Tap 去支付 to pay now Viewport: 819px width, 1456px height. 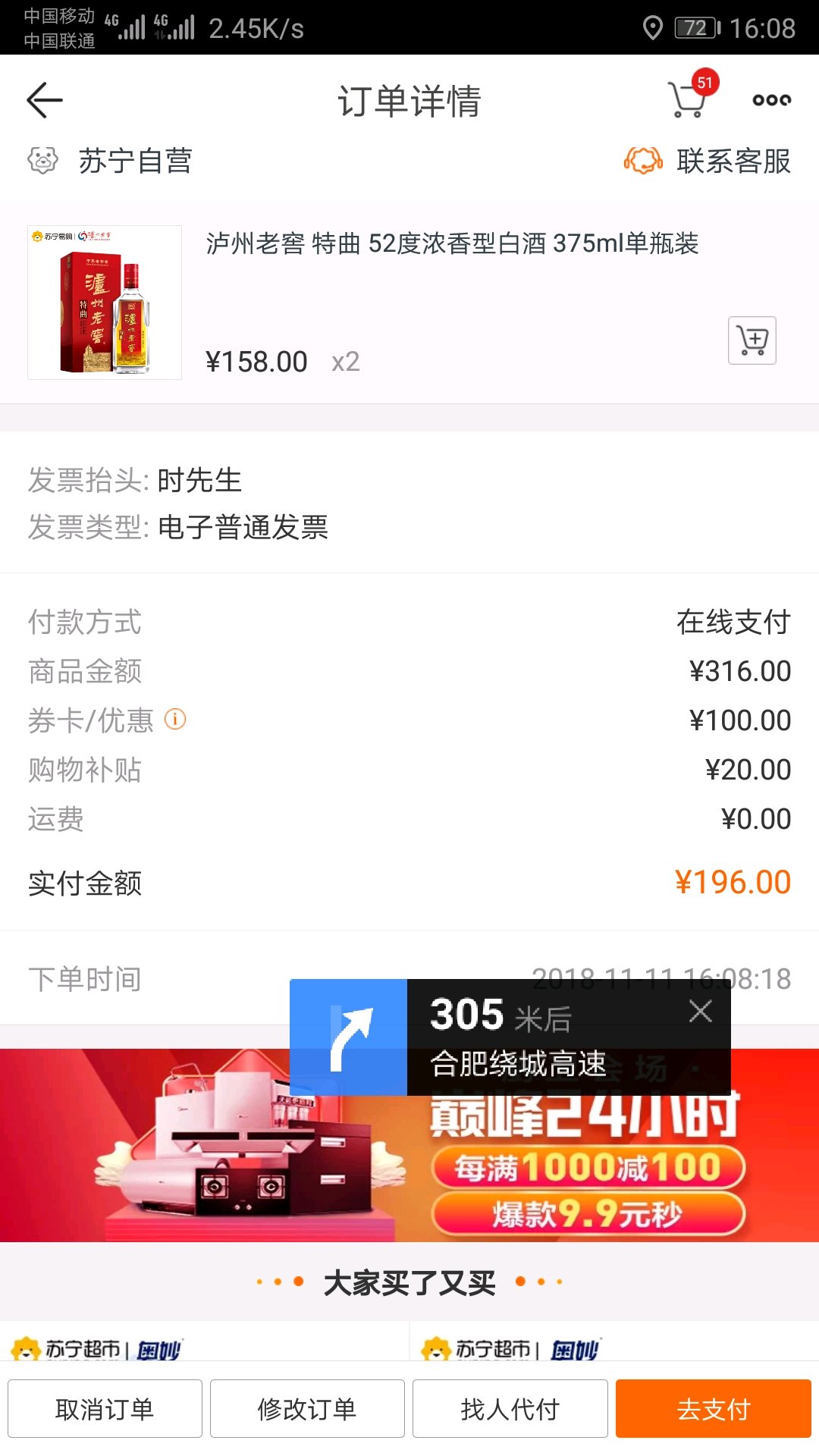(714, 1409)
